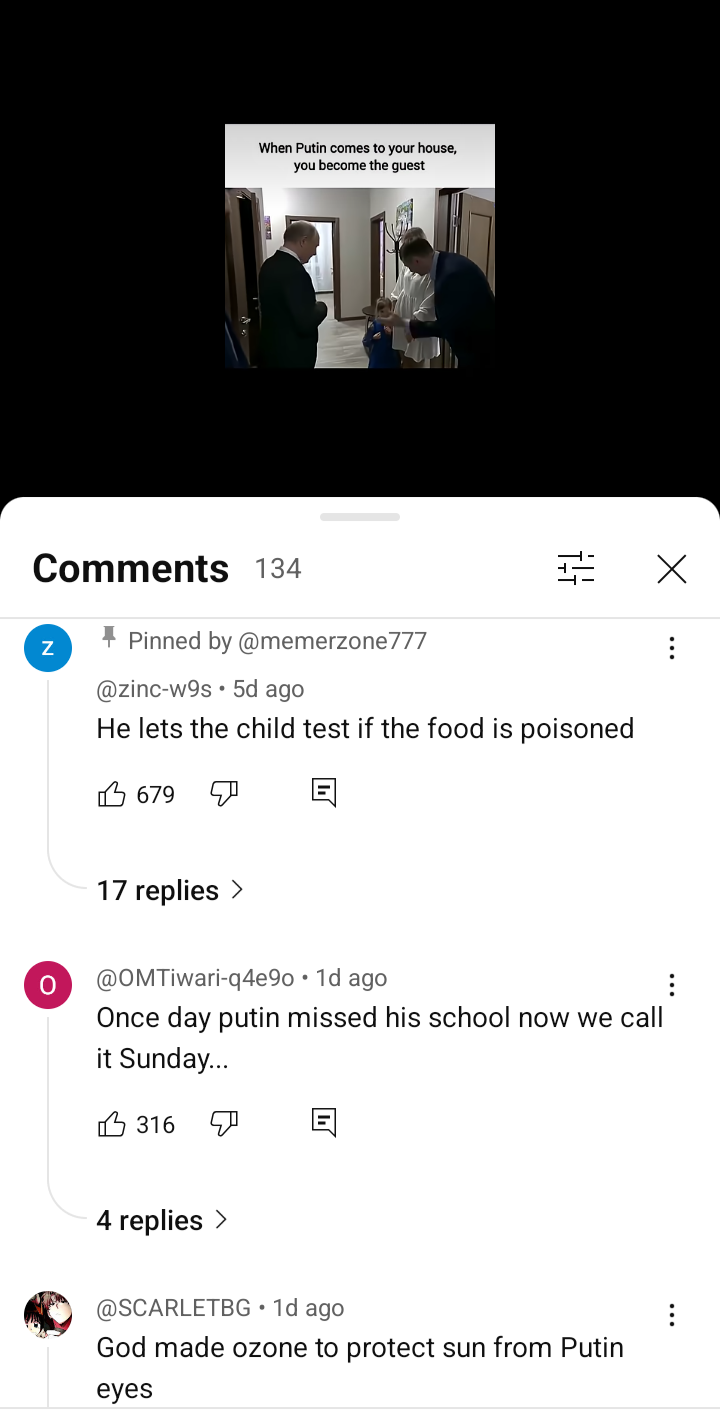Open reply box for the Sunday comment
The width and height of the screenshot is (720, 1416).
point(323,1122)
